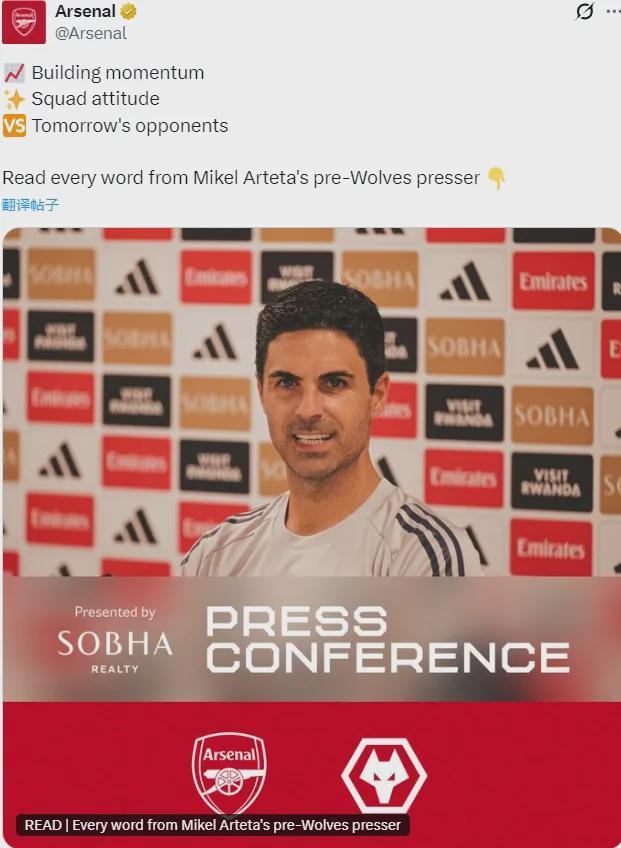Translate the post text
Viewport: 621px width, 848px height.
point(30,205)
